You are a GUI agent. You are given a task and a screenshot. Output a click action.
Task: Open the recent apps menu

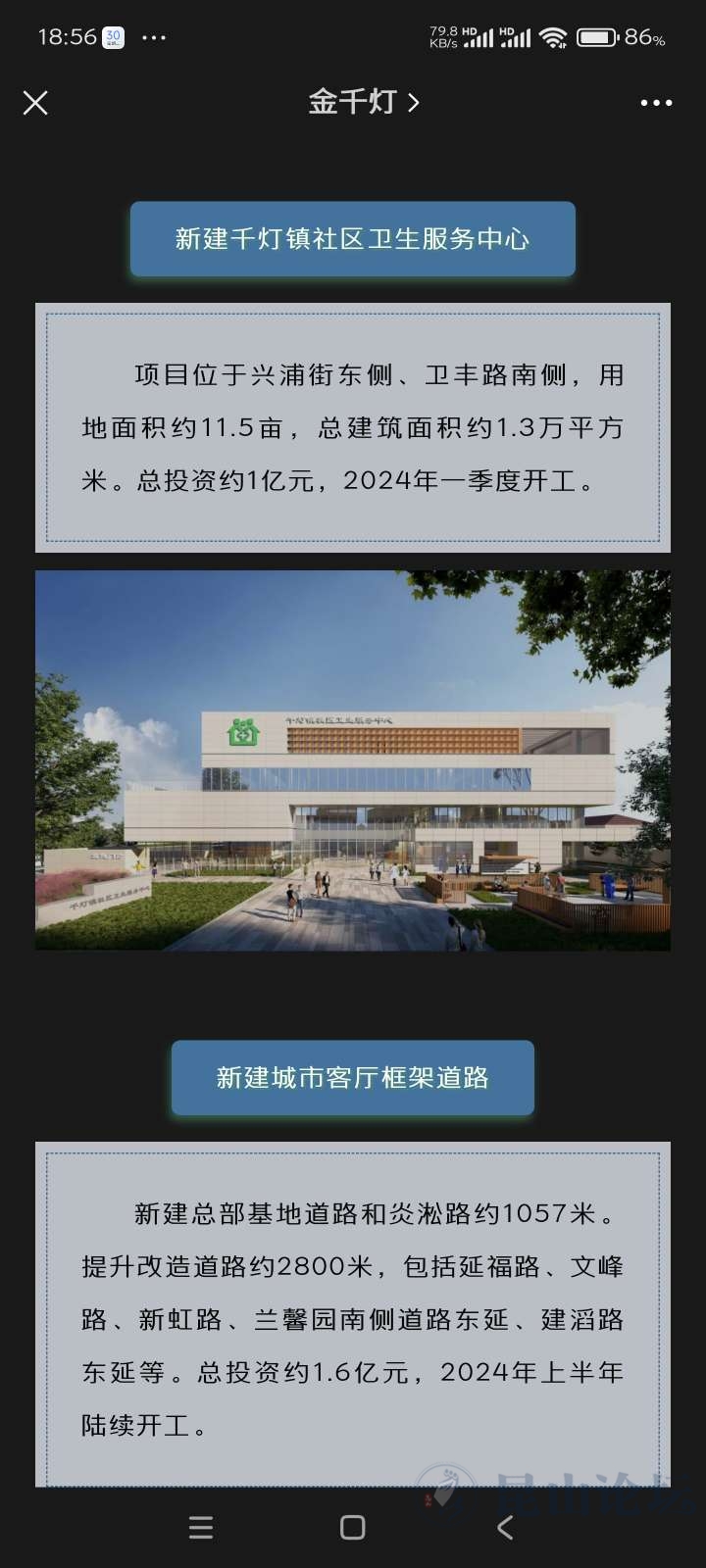pyautogui.click(x=201, y=1527)
